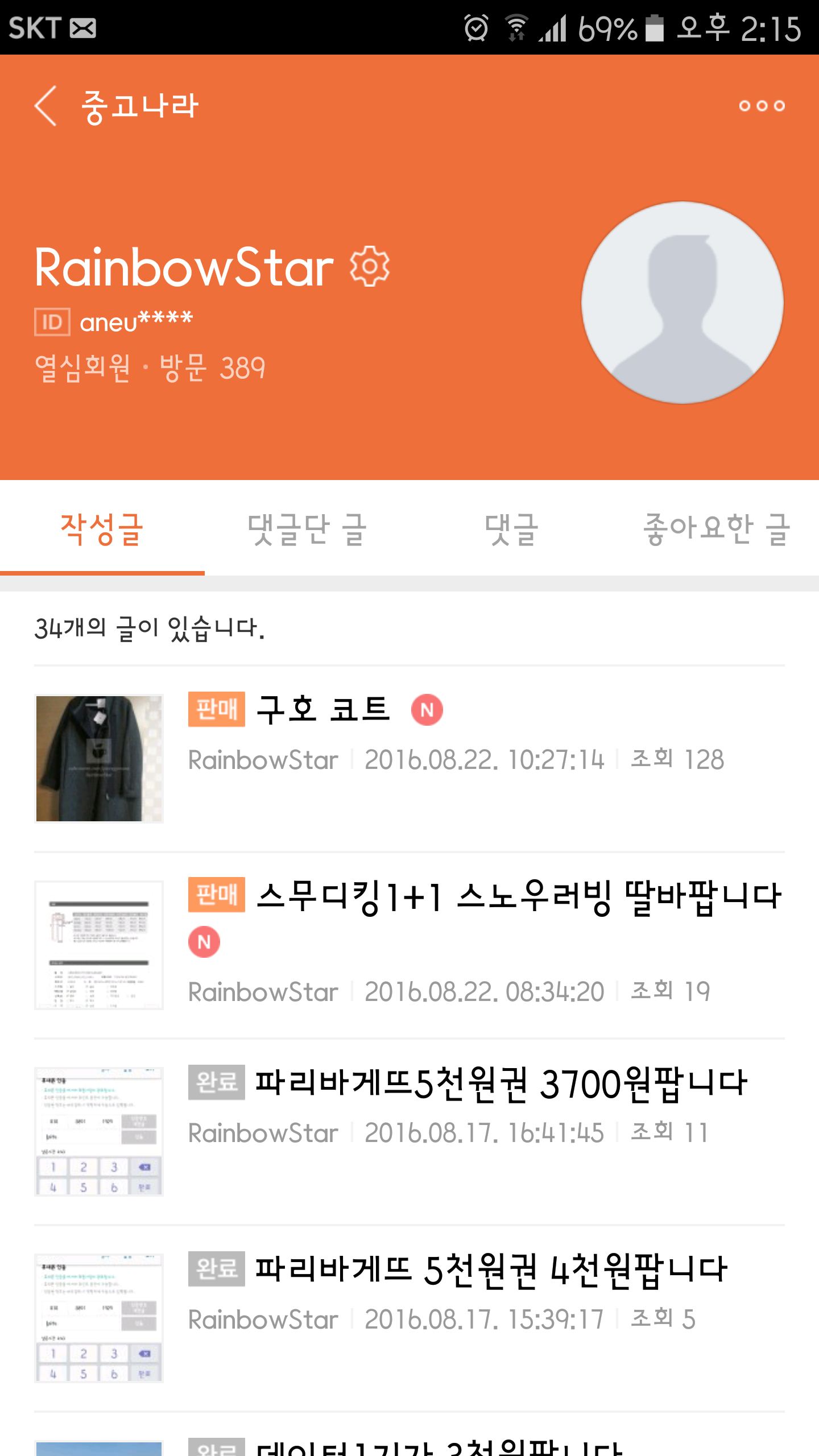Tap the profile avatar picture

click(x=682, y=303)
